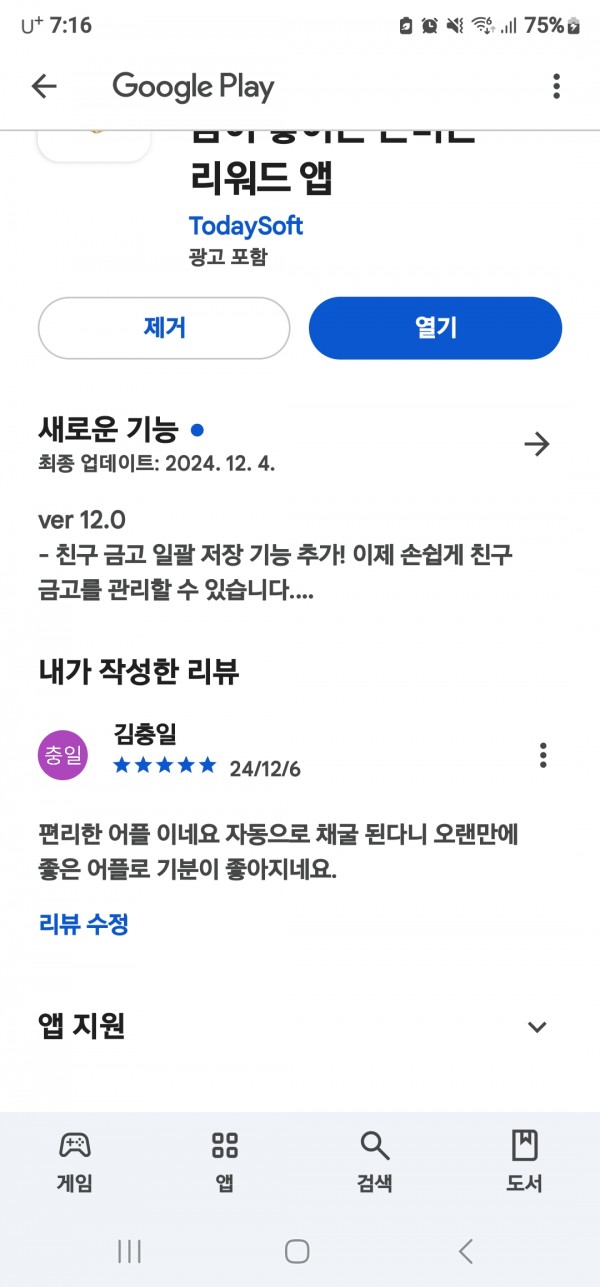Open the options menu on 김충일's review
The image size is (600, 1287).
[x=543, y=755]
